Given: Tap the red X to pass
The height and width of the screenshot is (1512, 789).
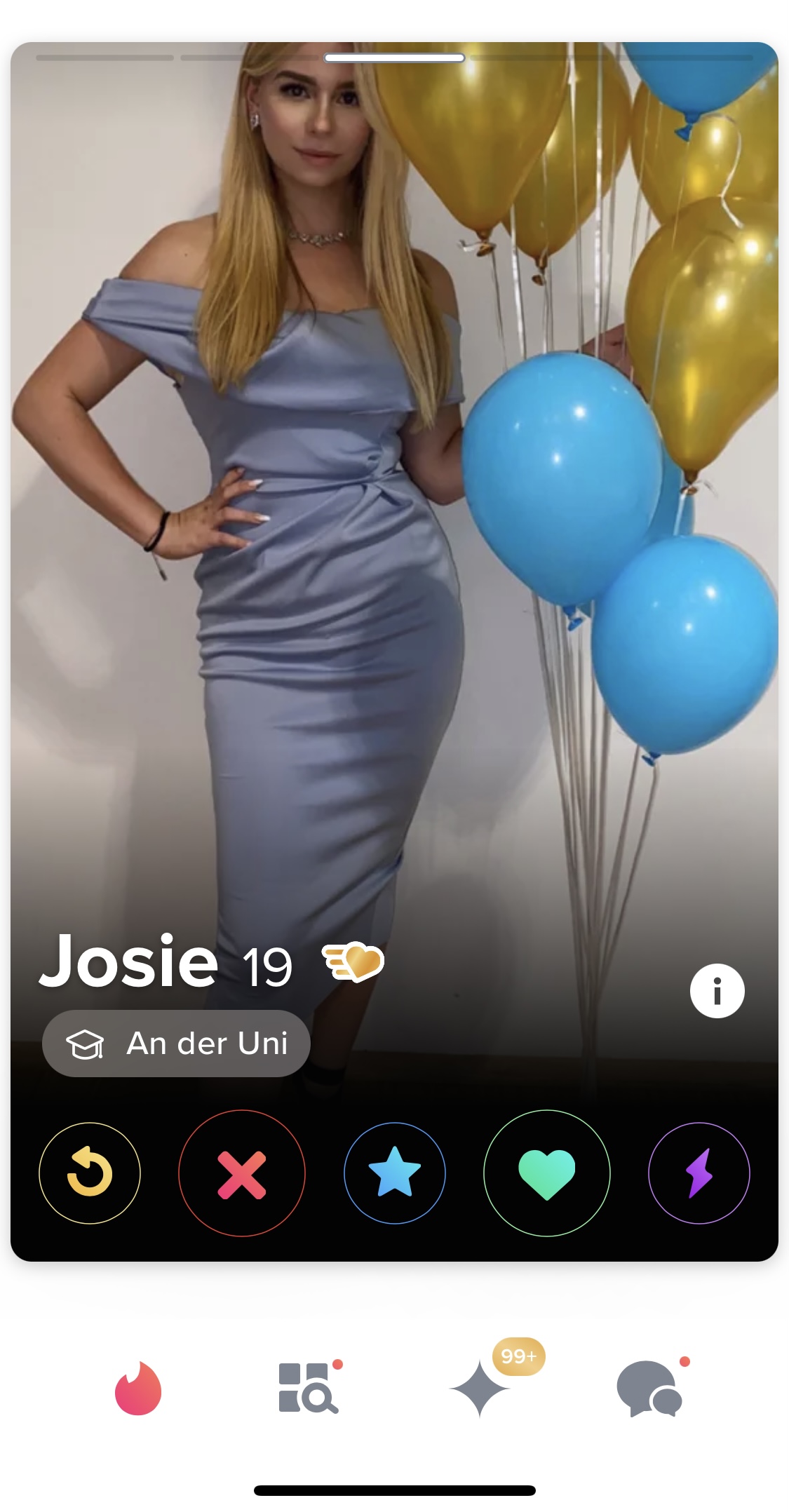Looking at the screenshot, I should (x=242, y=1173).
